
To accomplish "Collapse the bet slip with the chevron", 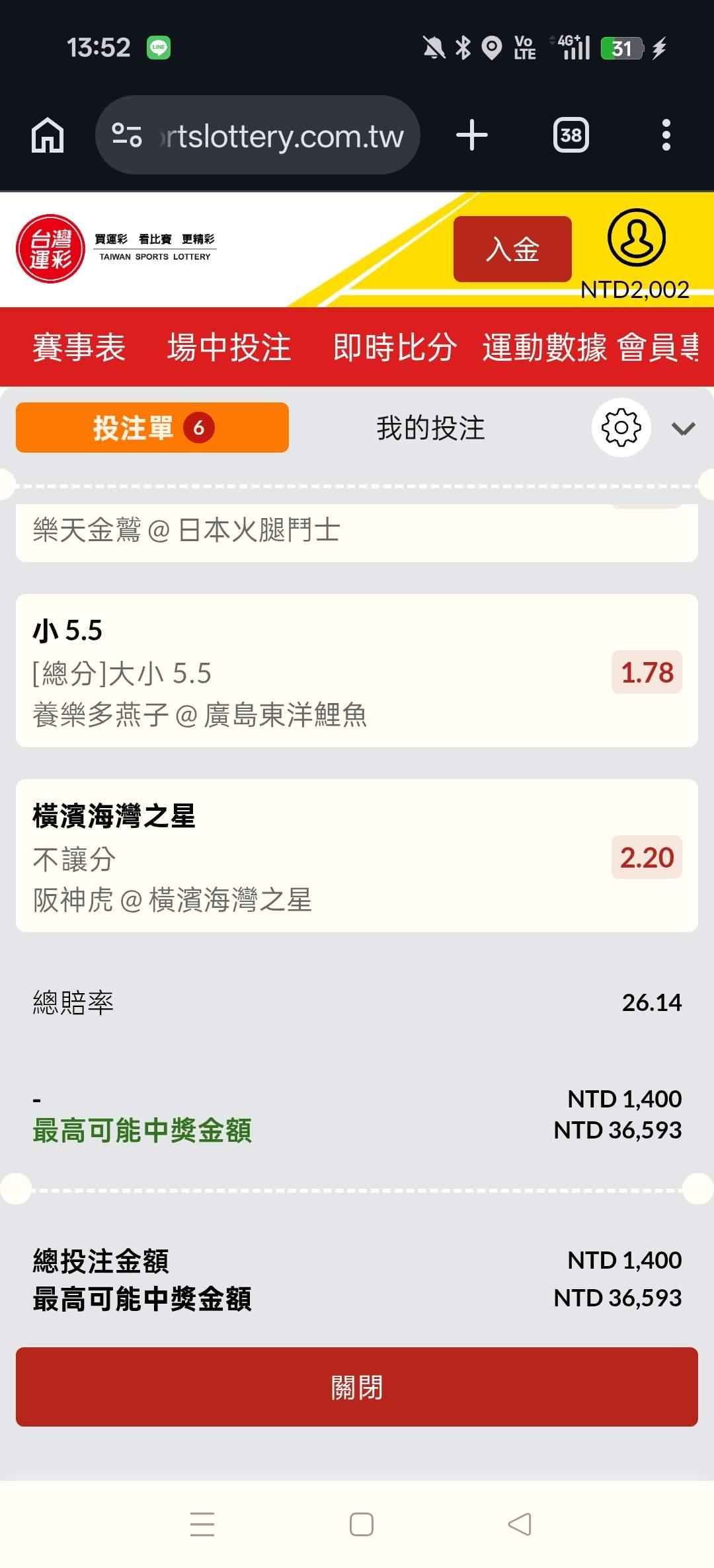I will [x=683, y=429].
